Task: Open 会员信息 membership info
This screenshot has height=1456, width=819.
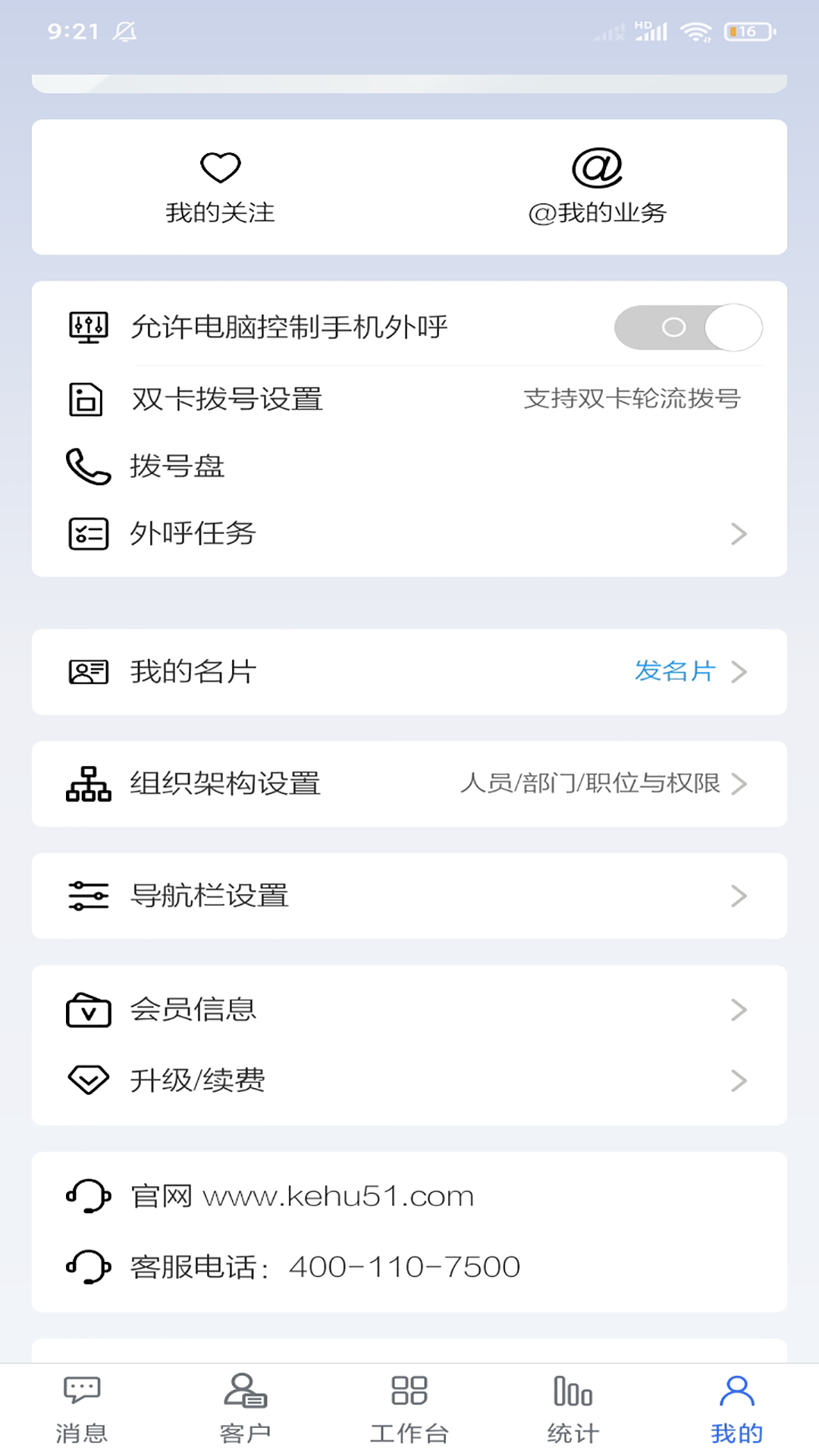Action: pos(192,1009)
